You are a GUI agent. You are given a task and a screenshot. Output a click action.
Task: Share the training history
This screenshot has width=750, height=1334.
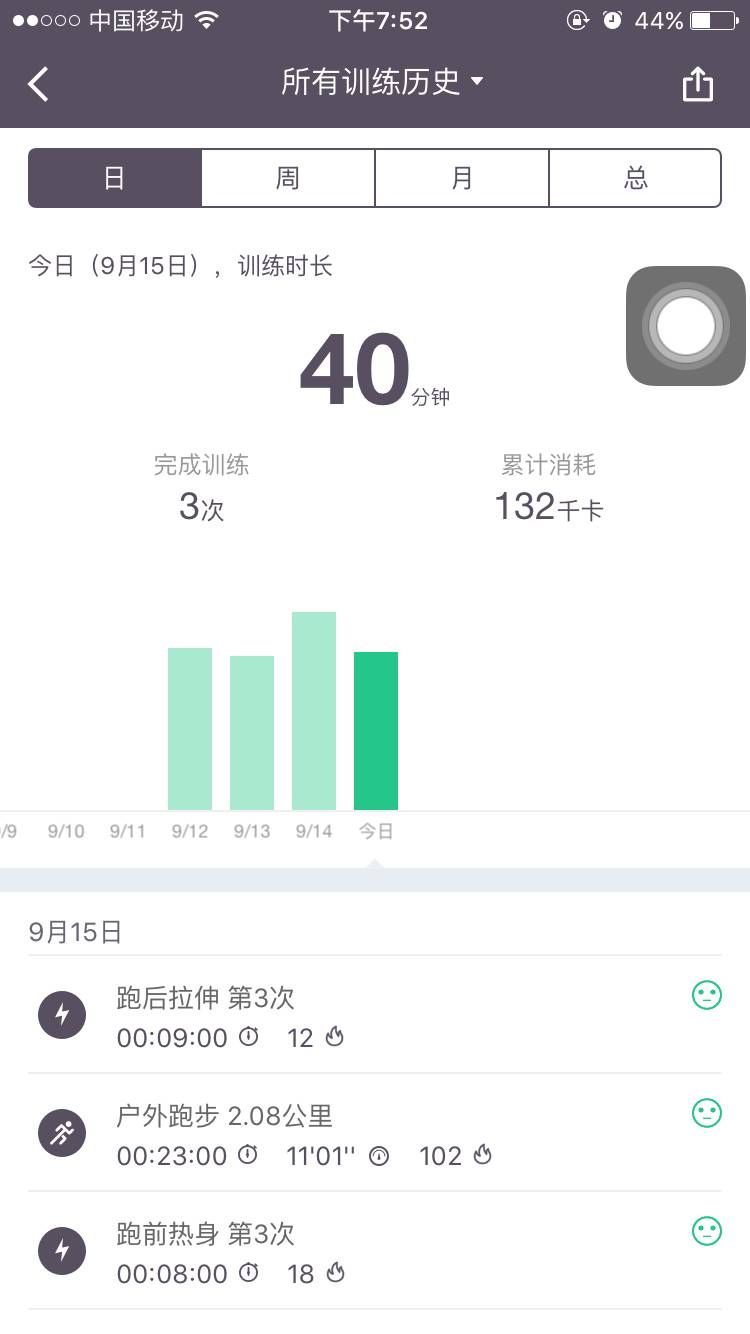(x=697, y=84)
